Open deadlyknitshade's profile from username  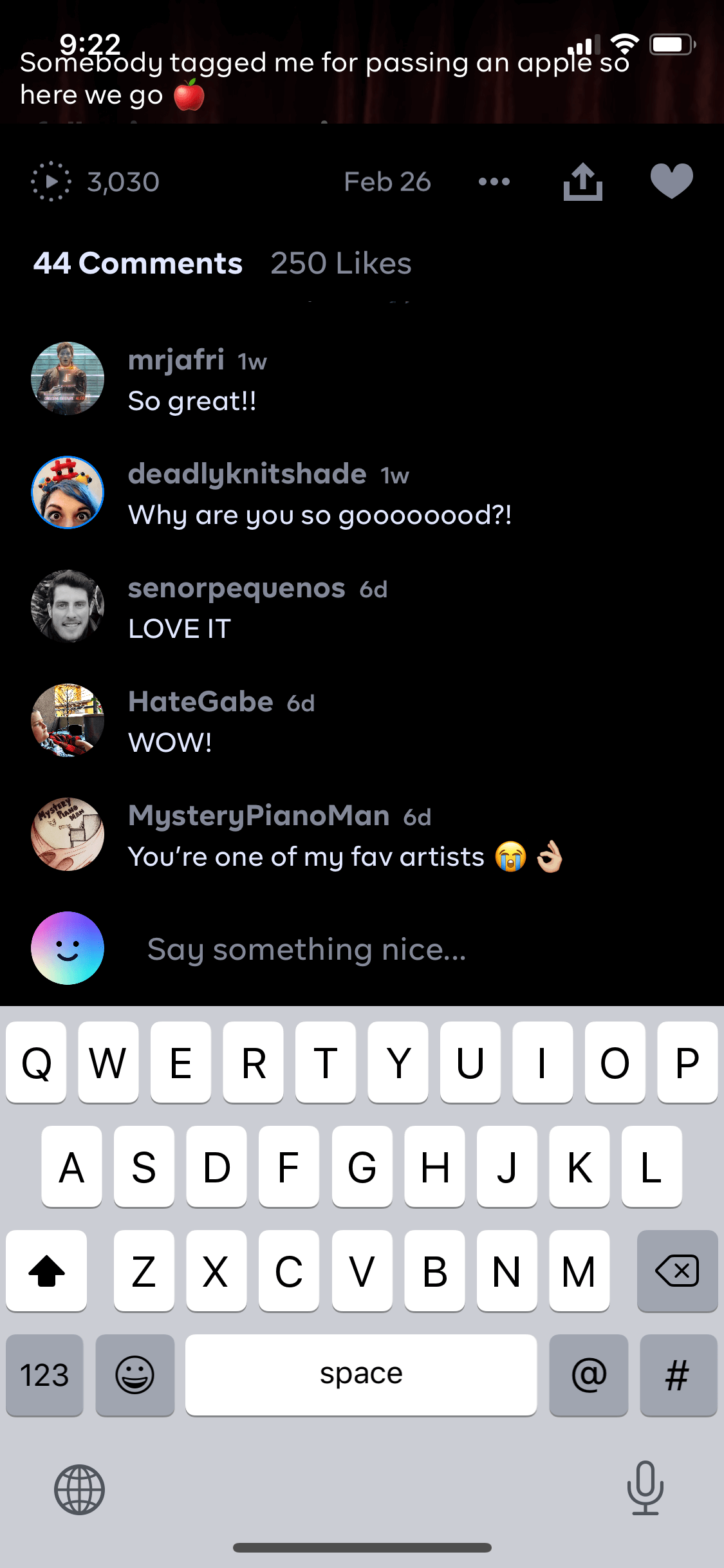coord(247,474)
